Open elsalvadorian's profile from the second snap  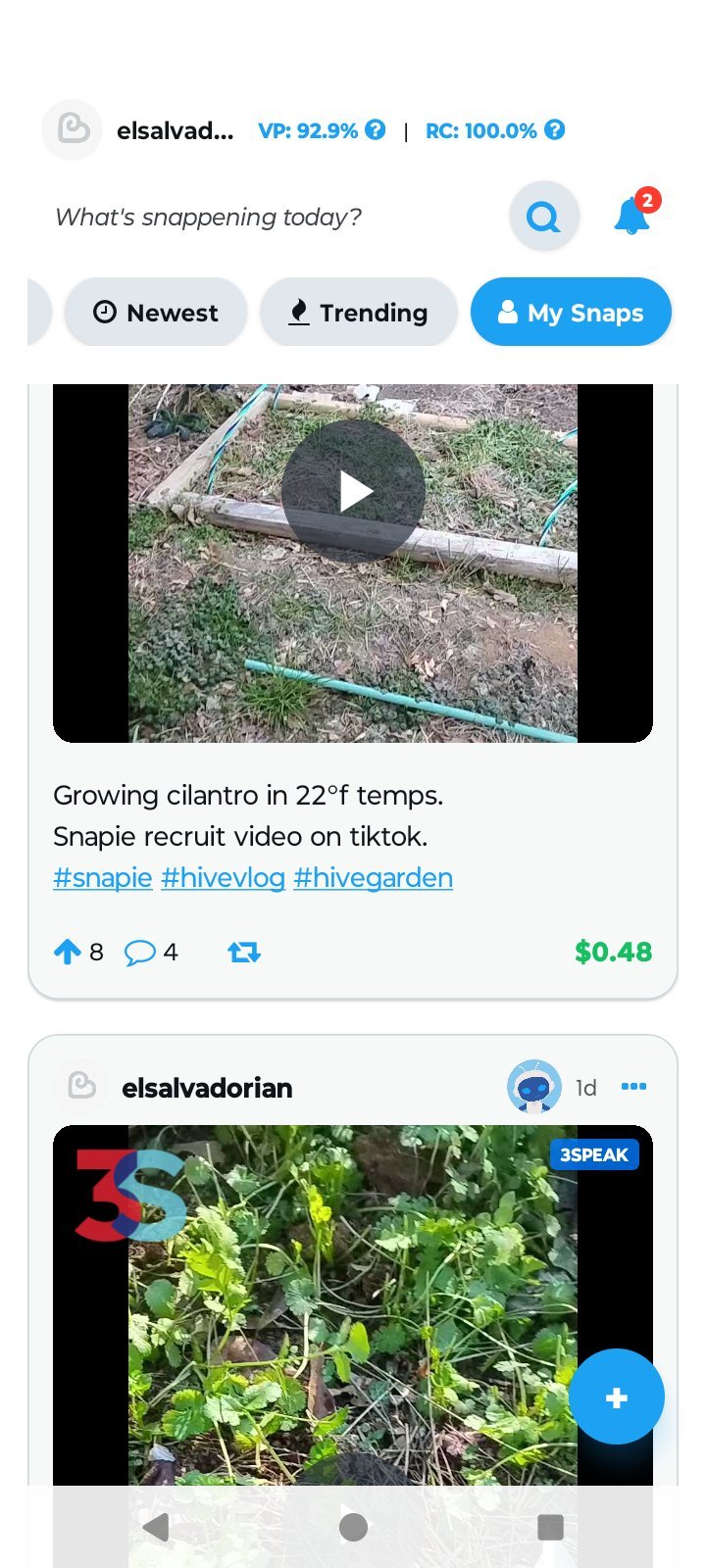(x=206, y=1088)
